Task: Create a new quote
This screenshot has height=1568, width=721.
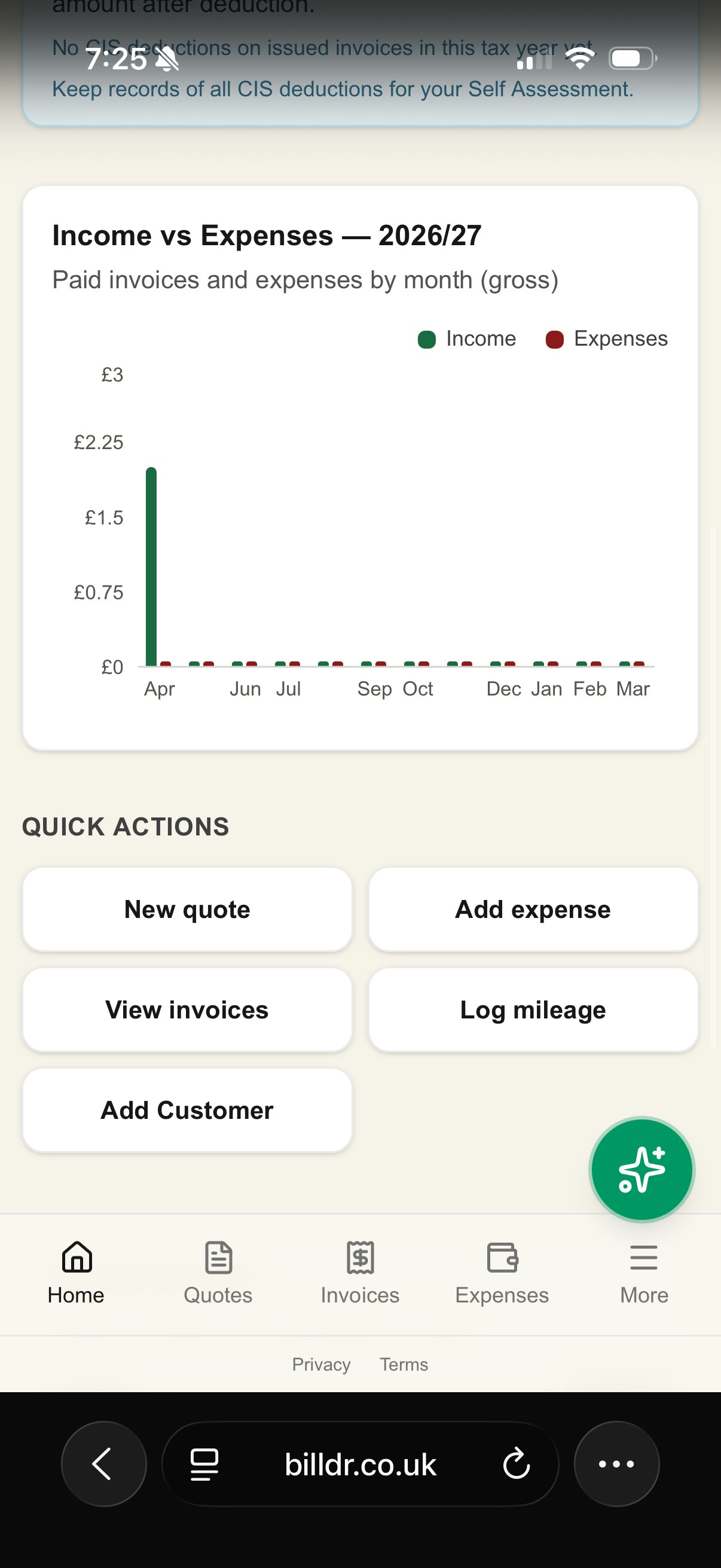Action: (187, 910)
